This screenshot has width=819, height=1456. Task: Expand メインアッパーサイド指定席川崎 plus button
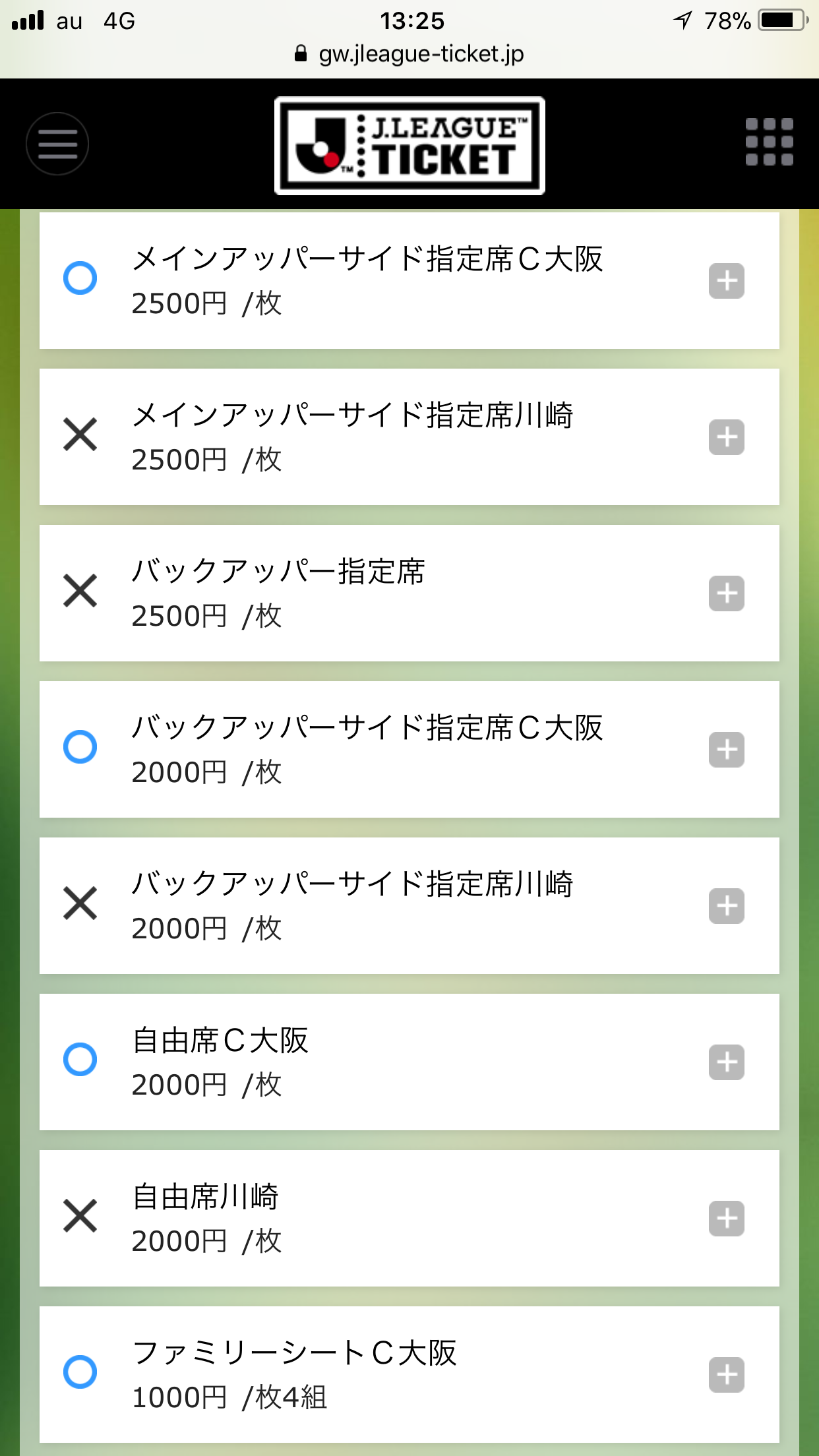727,437
